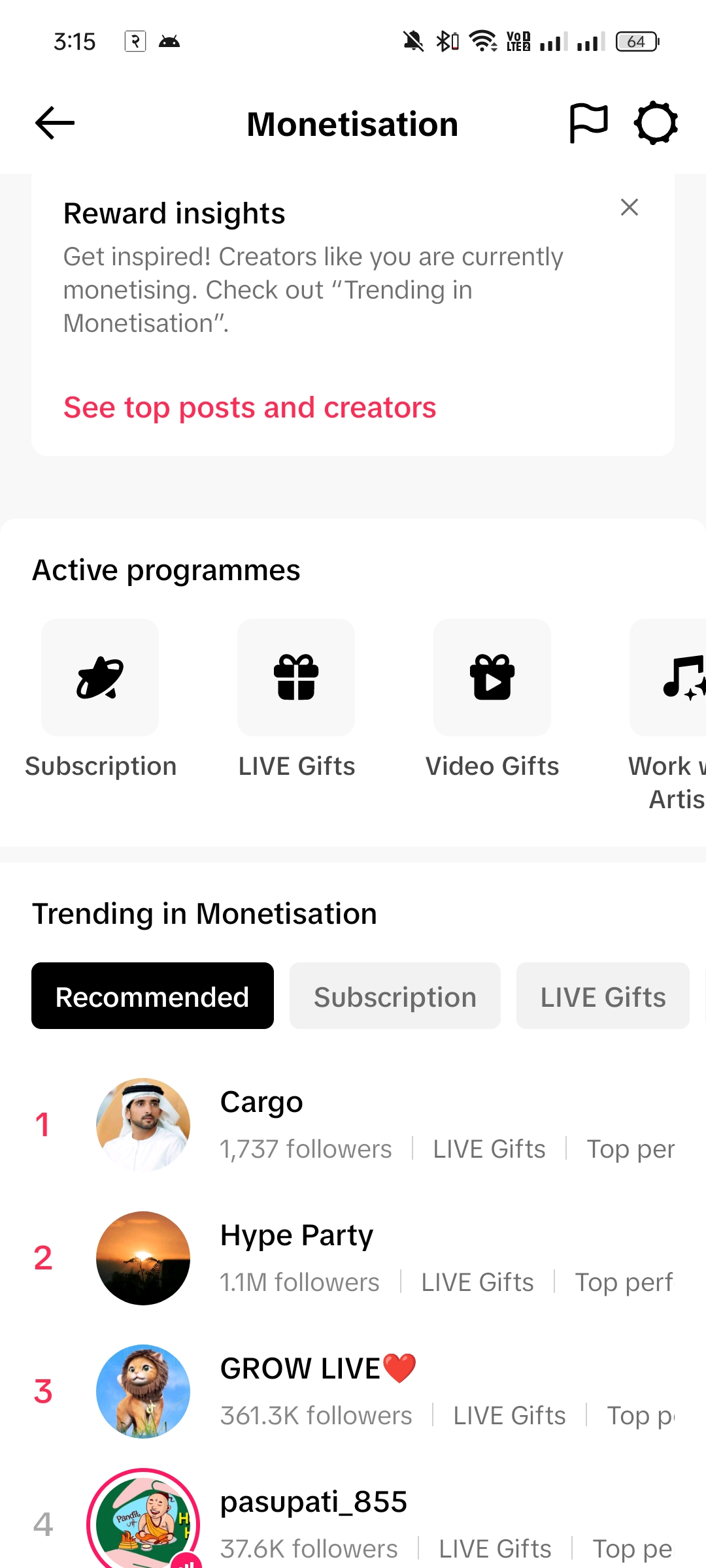Open the LIVE Gifts programme
The image size is (706, 1568).
pyautogui.click(x=296, y=700)
